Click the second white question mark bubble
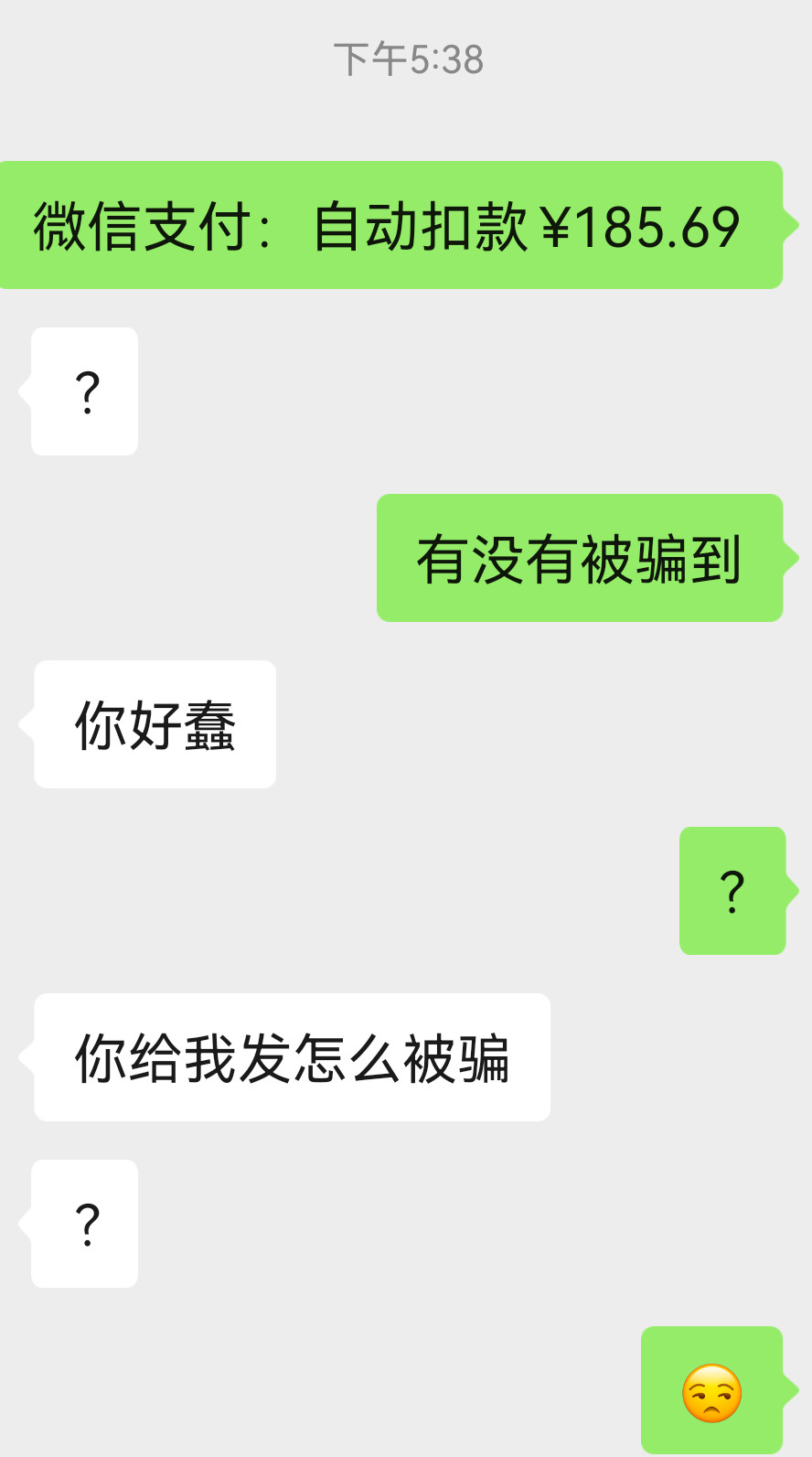 click(84, 1223)
